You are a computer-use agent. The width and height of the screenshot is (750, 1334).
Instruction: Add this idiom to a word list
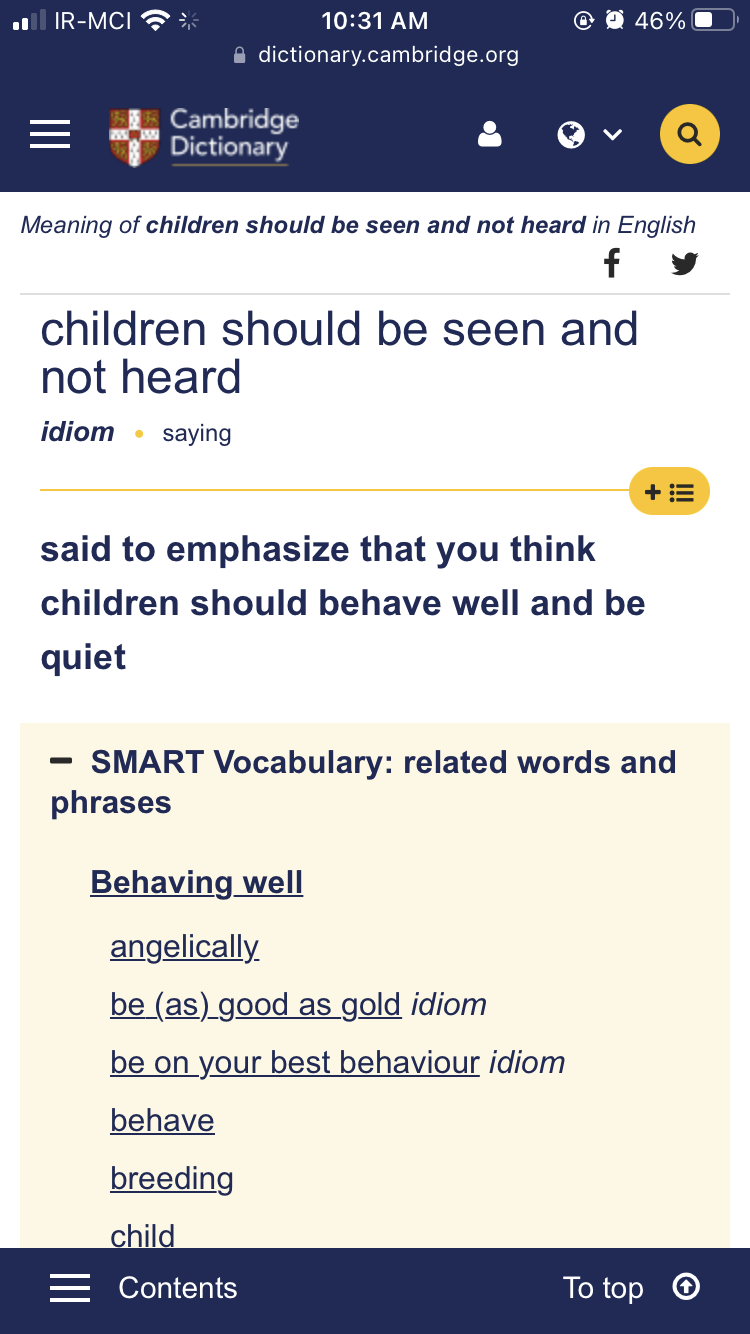[x=669, y=492]
